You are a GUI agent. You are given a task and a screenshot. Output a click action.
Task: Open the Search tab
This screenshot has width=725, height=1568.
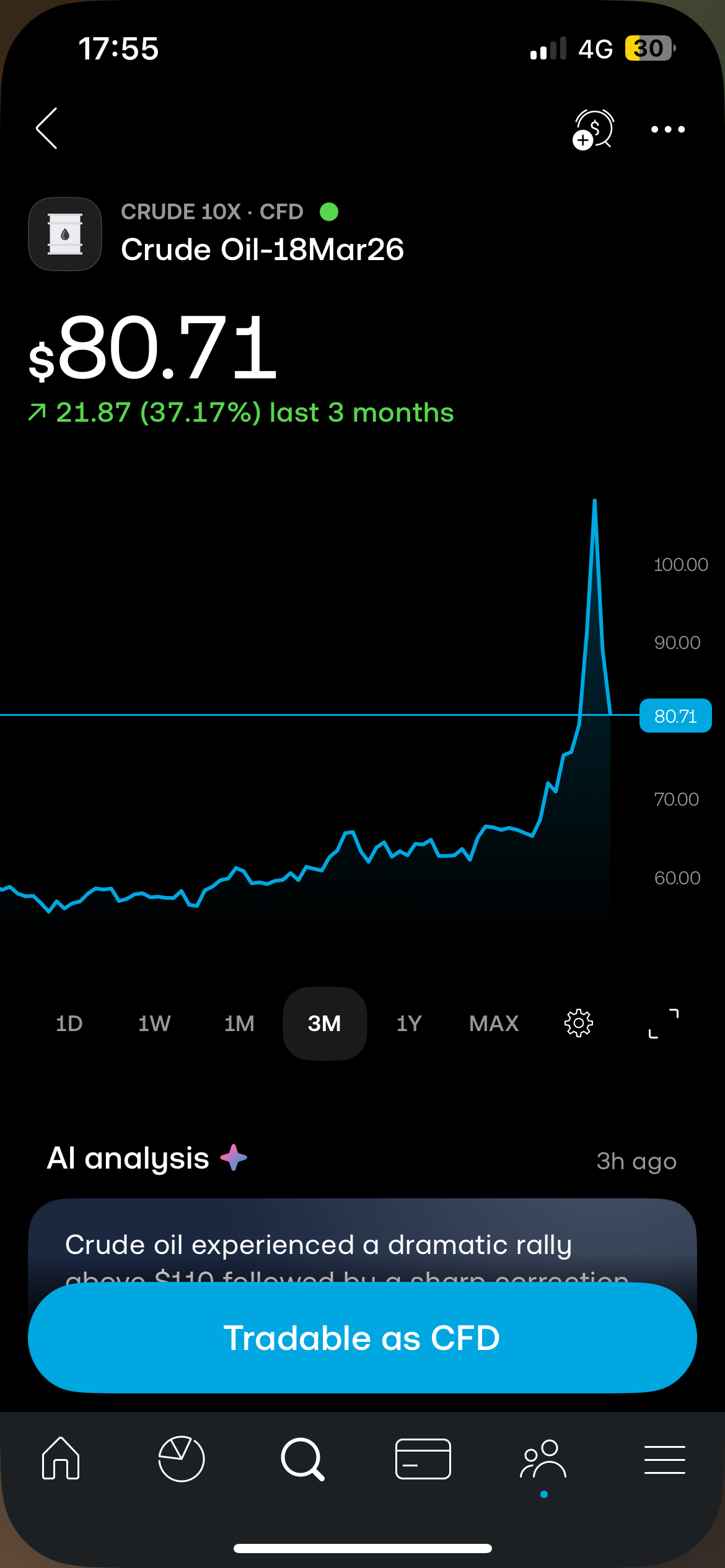pyautogui.click(x=302, y=1459)
